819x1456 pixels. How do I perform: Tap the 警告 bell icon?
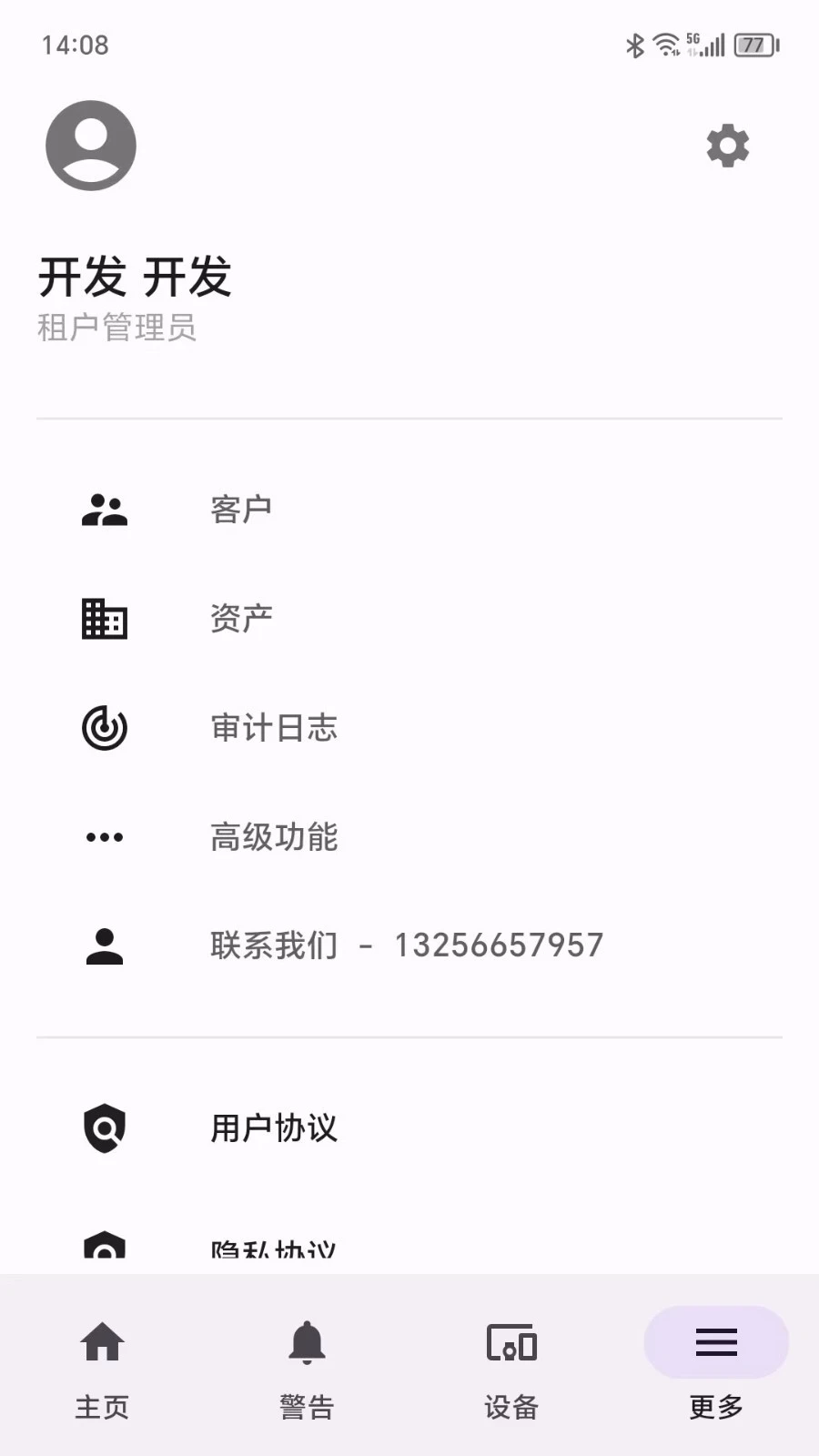point(307,1341)
